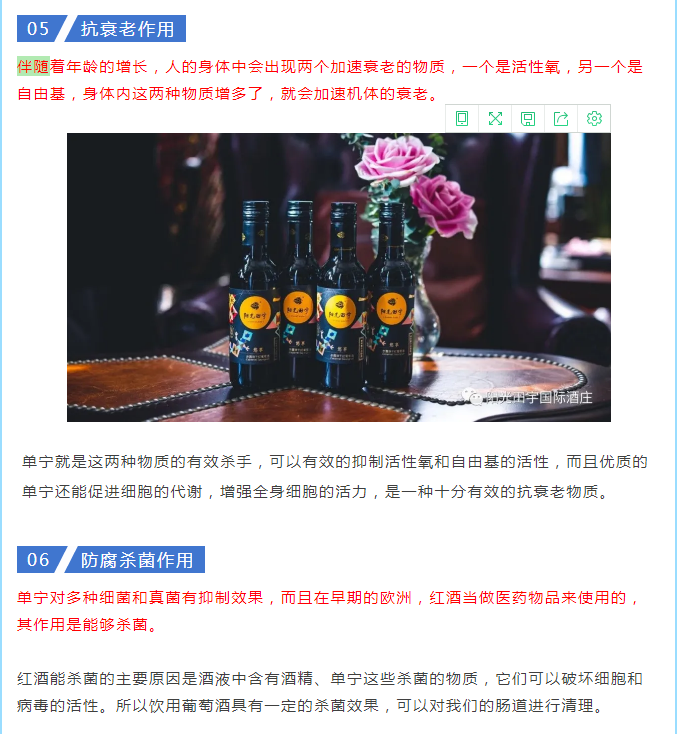Save the wine bottle image
This screenshot has height=734, width=677.
click(528, 119)
